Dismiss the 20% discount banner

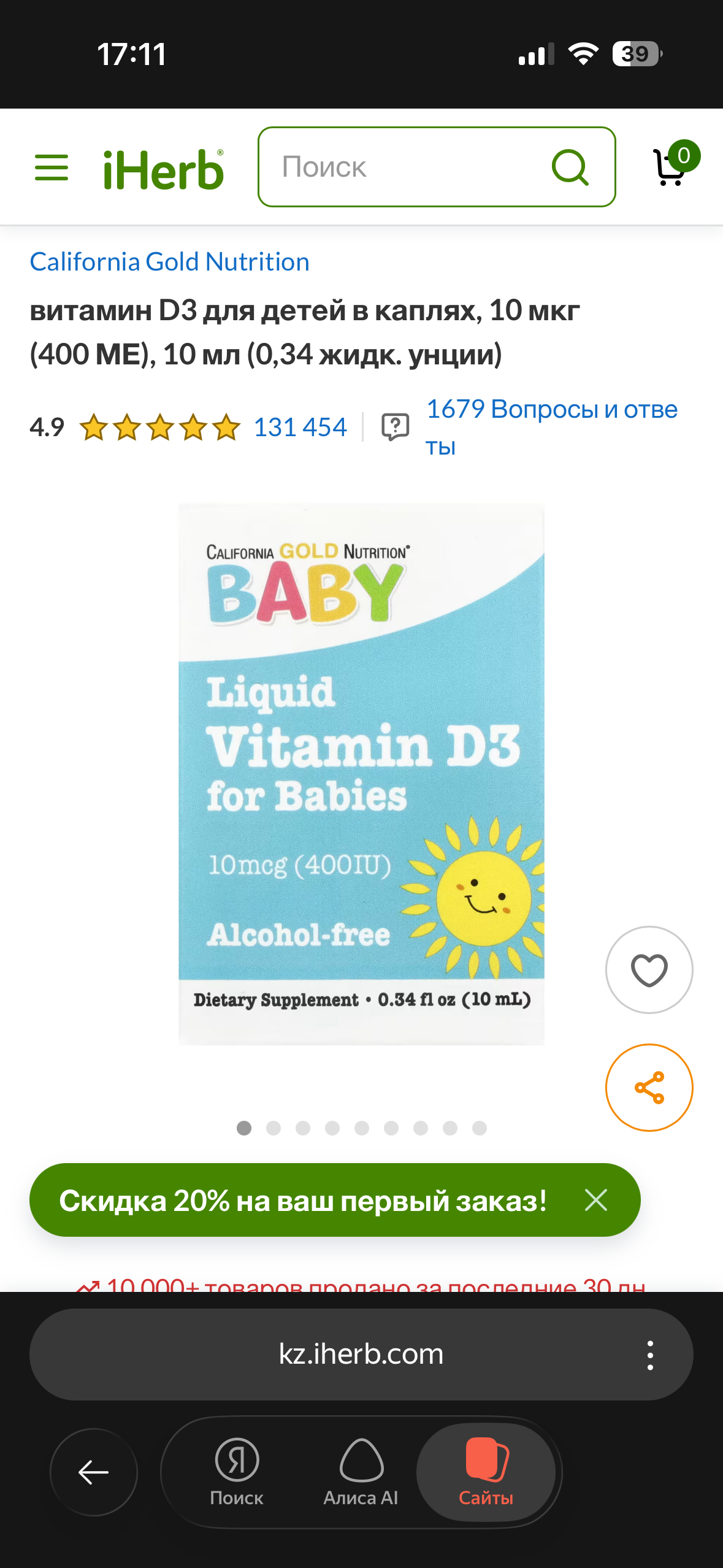[x=595, y=1200]
